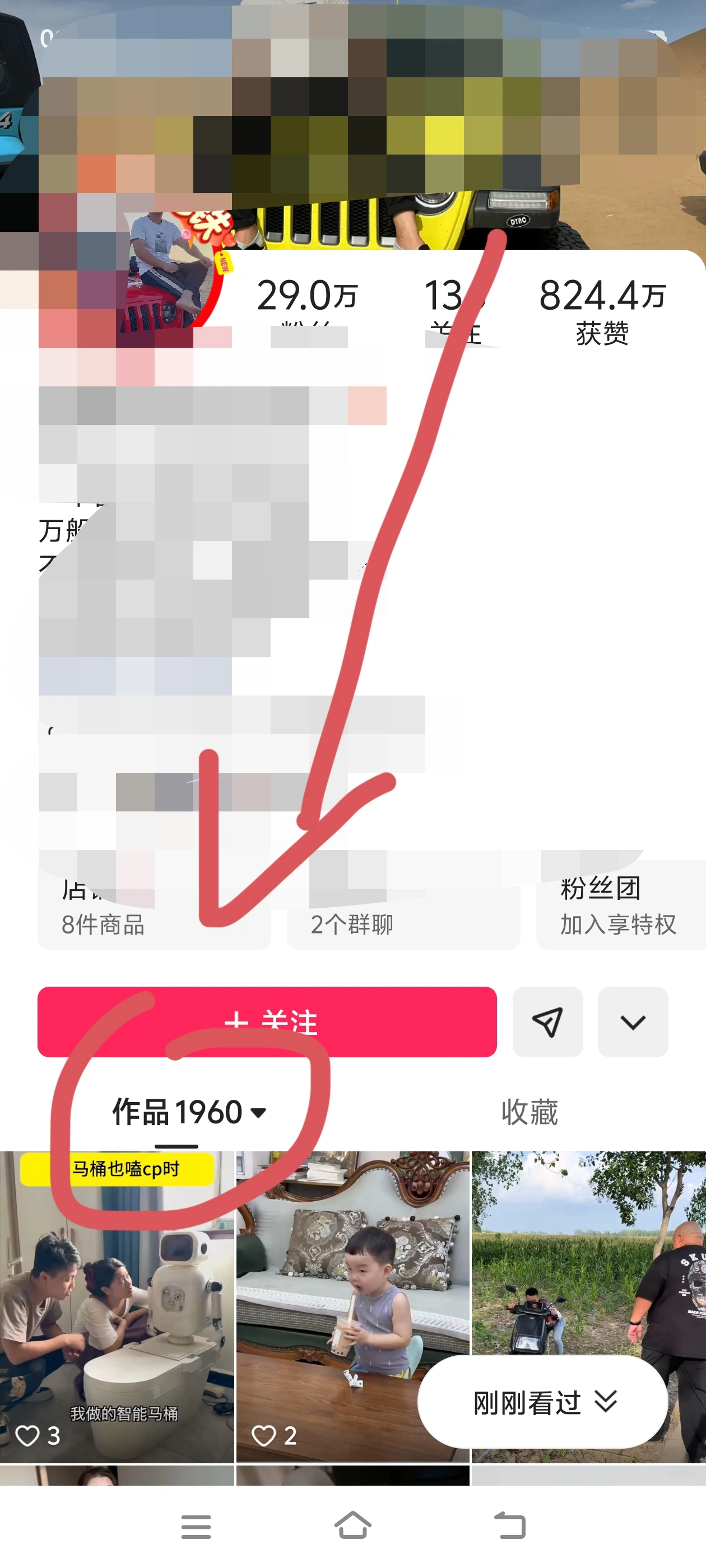Open the 作品 1960 dropdown tab

[189, 1112]
